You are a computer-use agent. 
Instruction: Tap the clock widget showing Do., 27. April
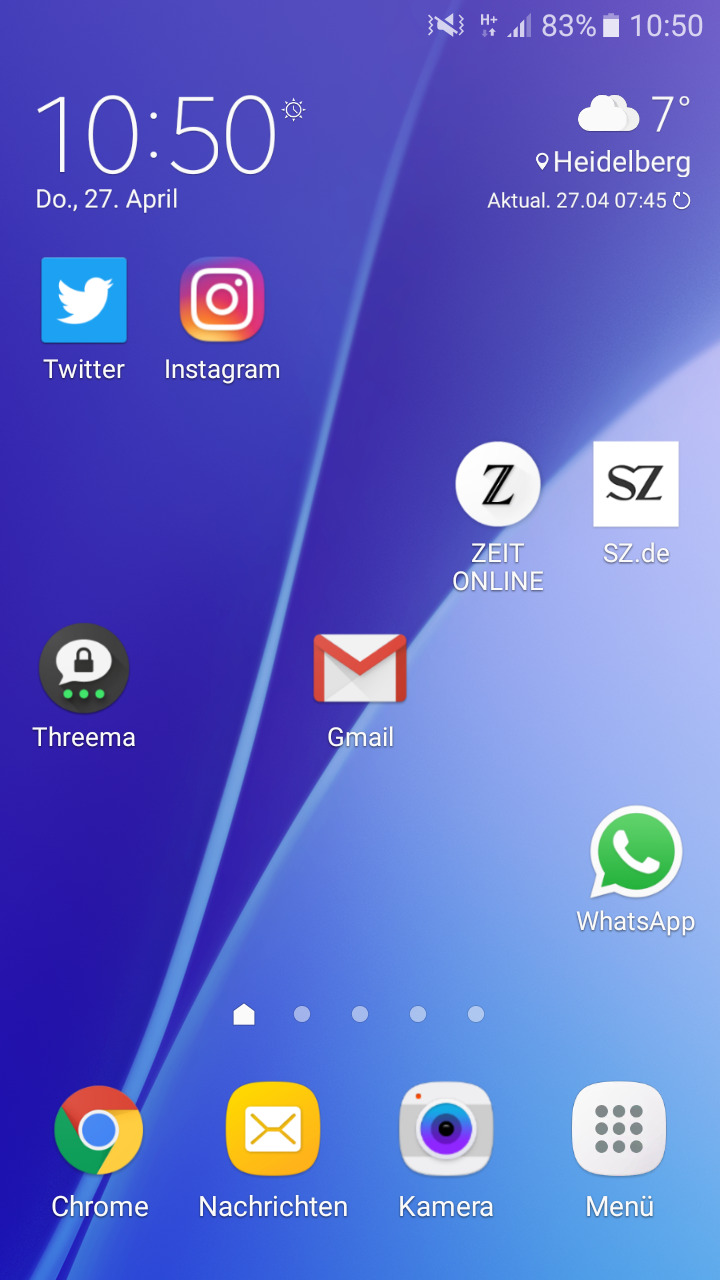[155, 140]
